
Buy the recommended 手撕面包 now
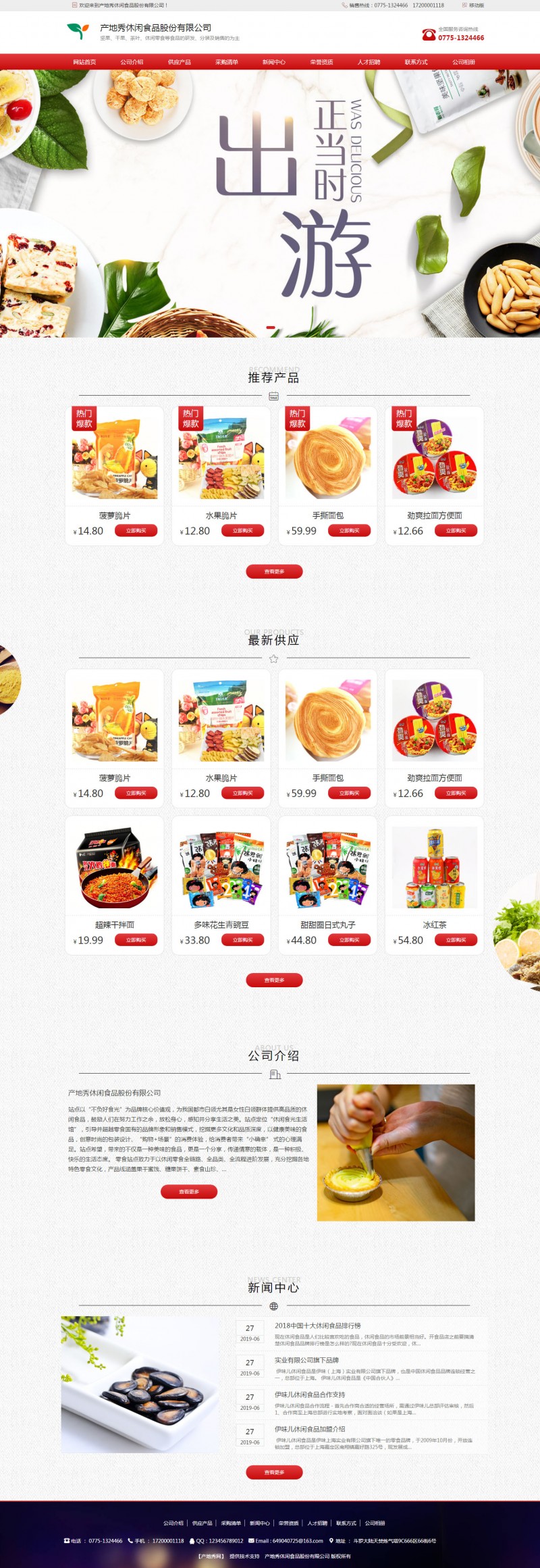(349, 531)
